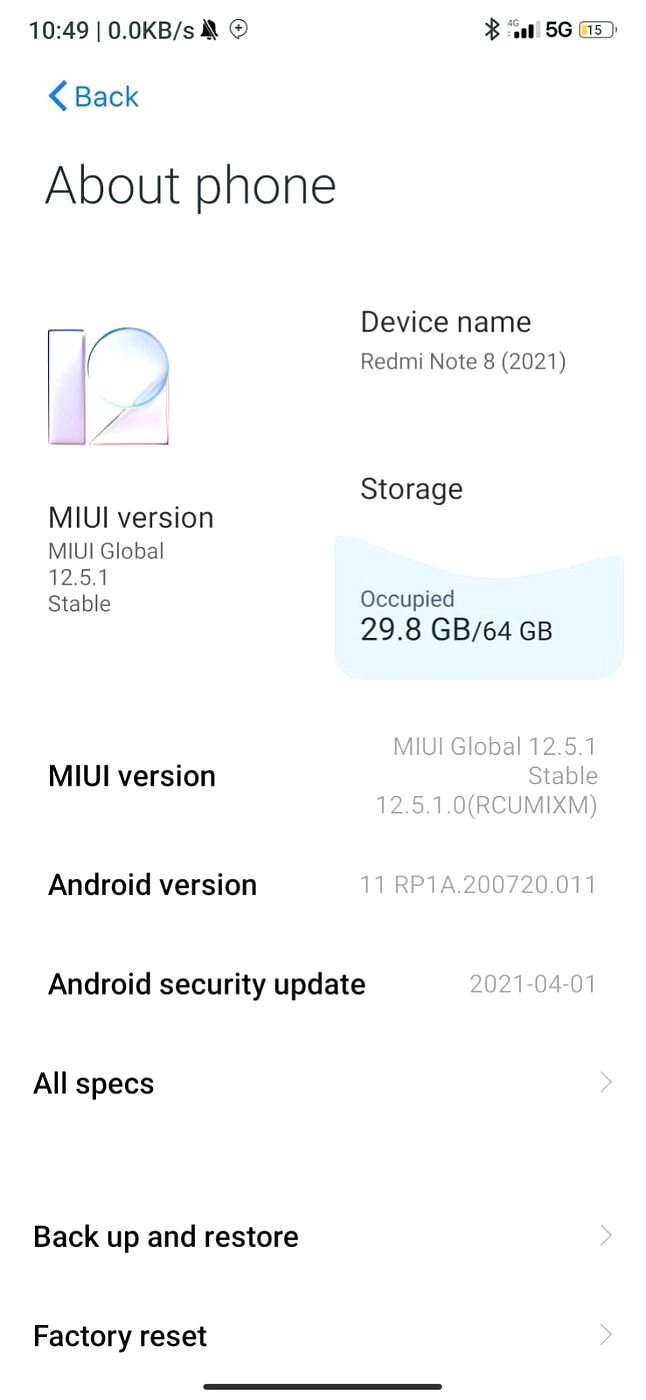Tap the MIUI version 12.5.1.0 row
Image resolution: width=646 pixels, height=1400 pixels.
(323, 776)
